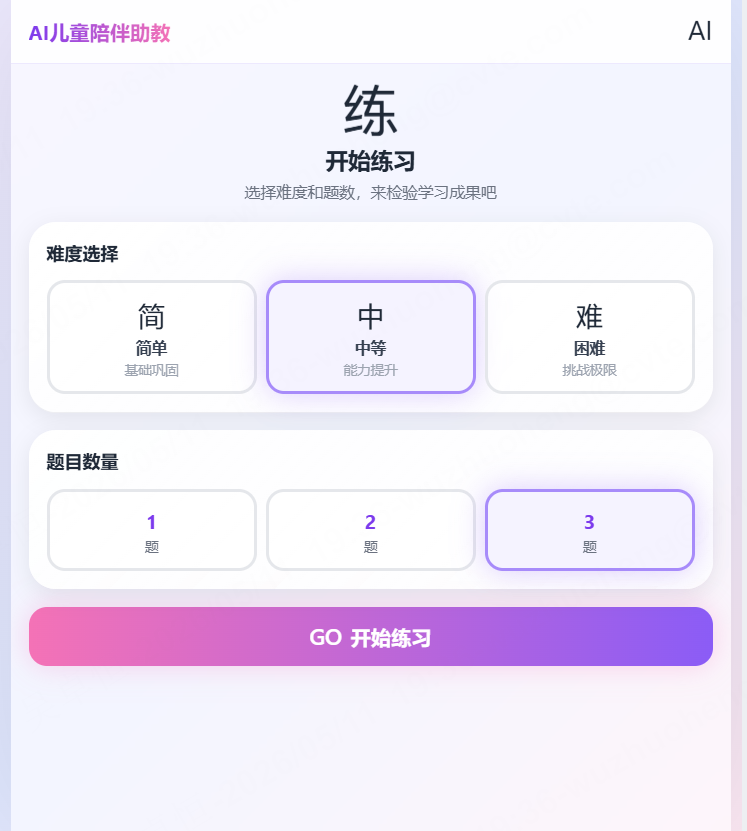
Task: Tap the AI儿童陪伴助教 title to go home
Action: (100, 33)
